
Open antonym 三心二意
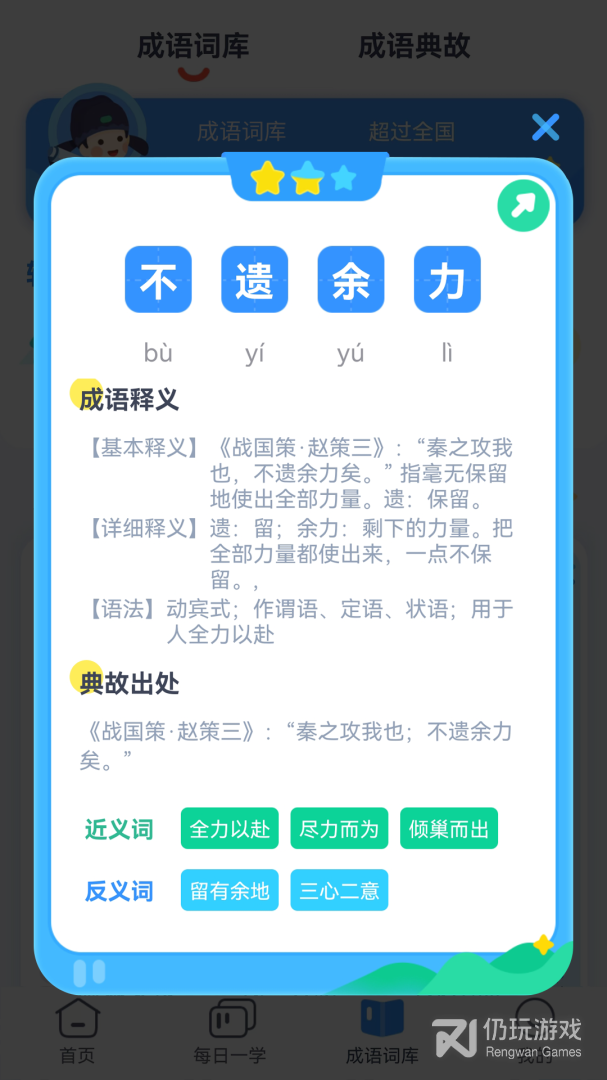340,890
